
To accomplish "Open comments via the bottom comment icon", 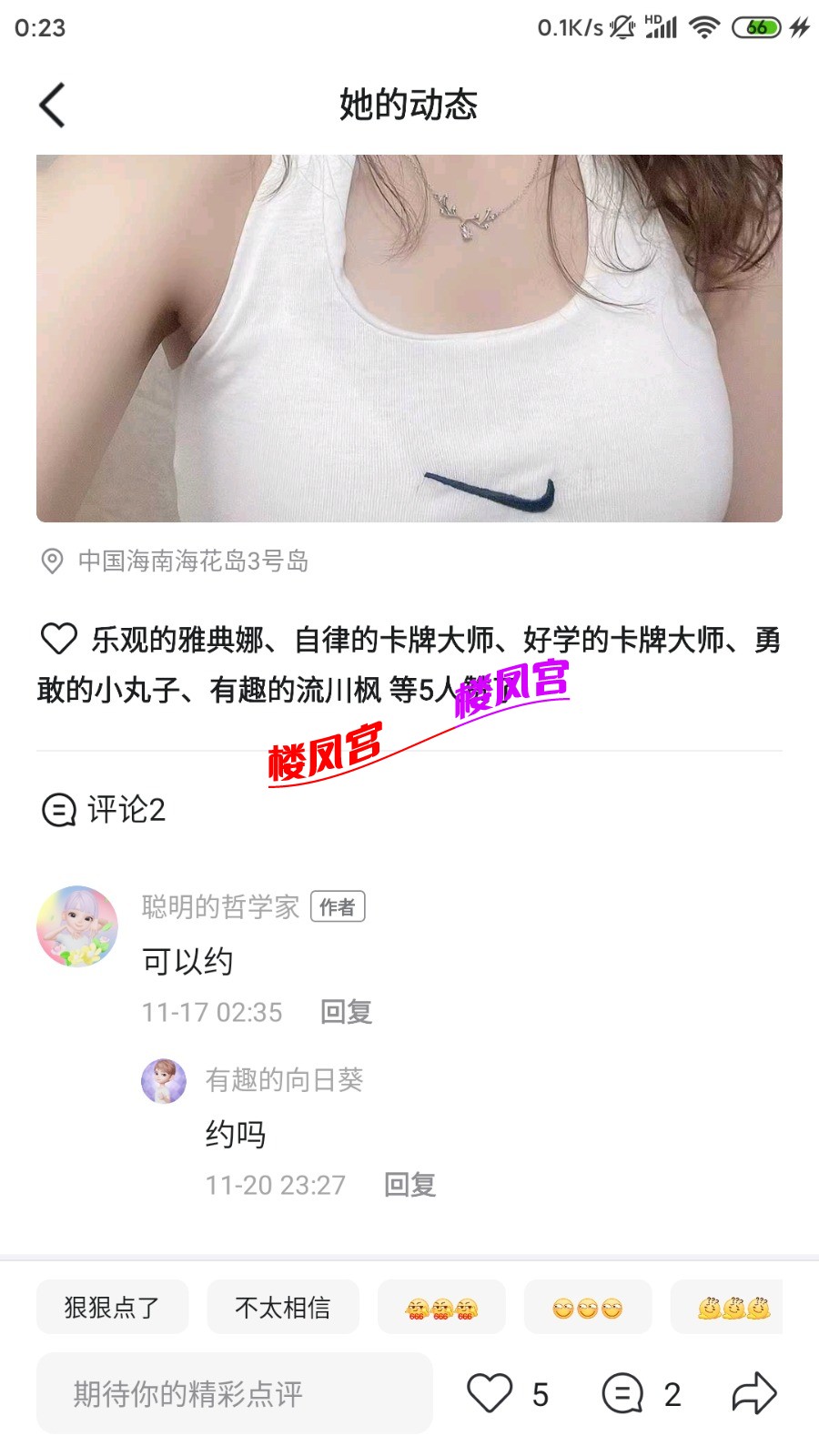I will tap(622, 1393).
